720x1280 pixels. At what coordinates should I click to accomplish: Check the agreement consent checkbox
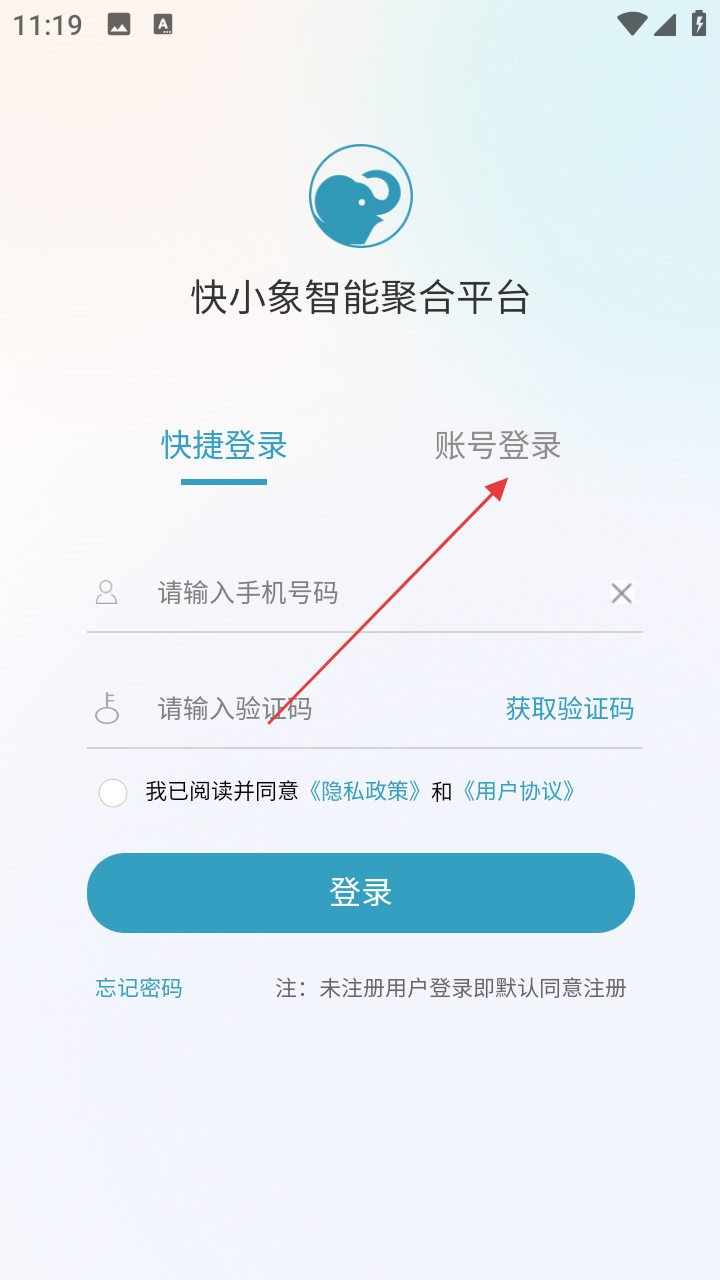pos(113,793)
